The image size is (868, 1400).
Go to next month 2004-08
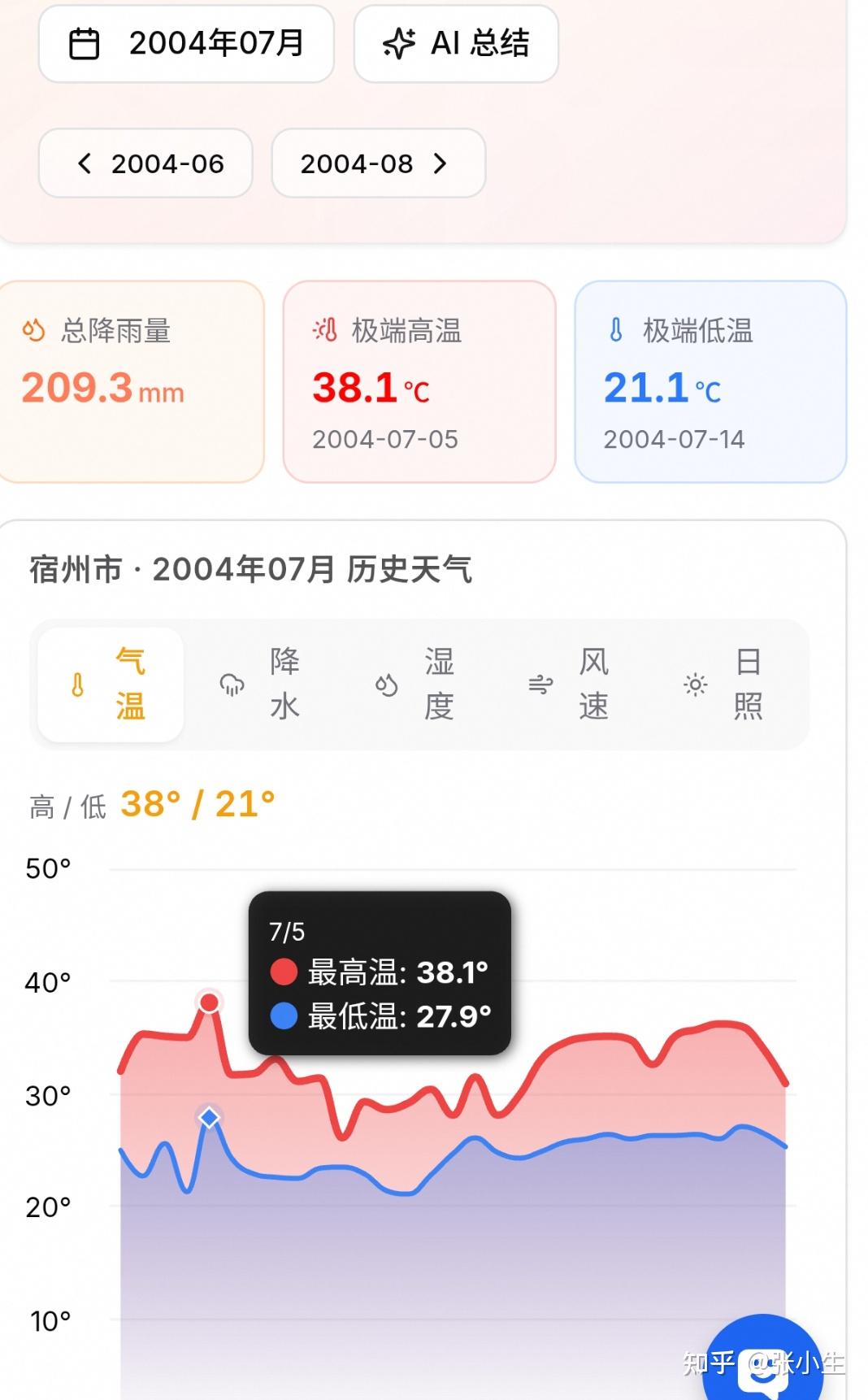point(379,163)
